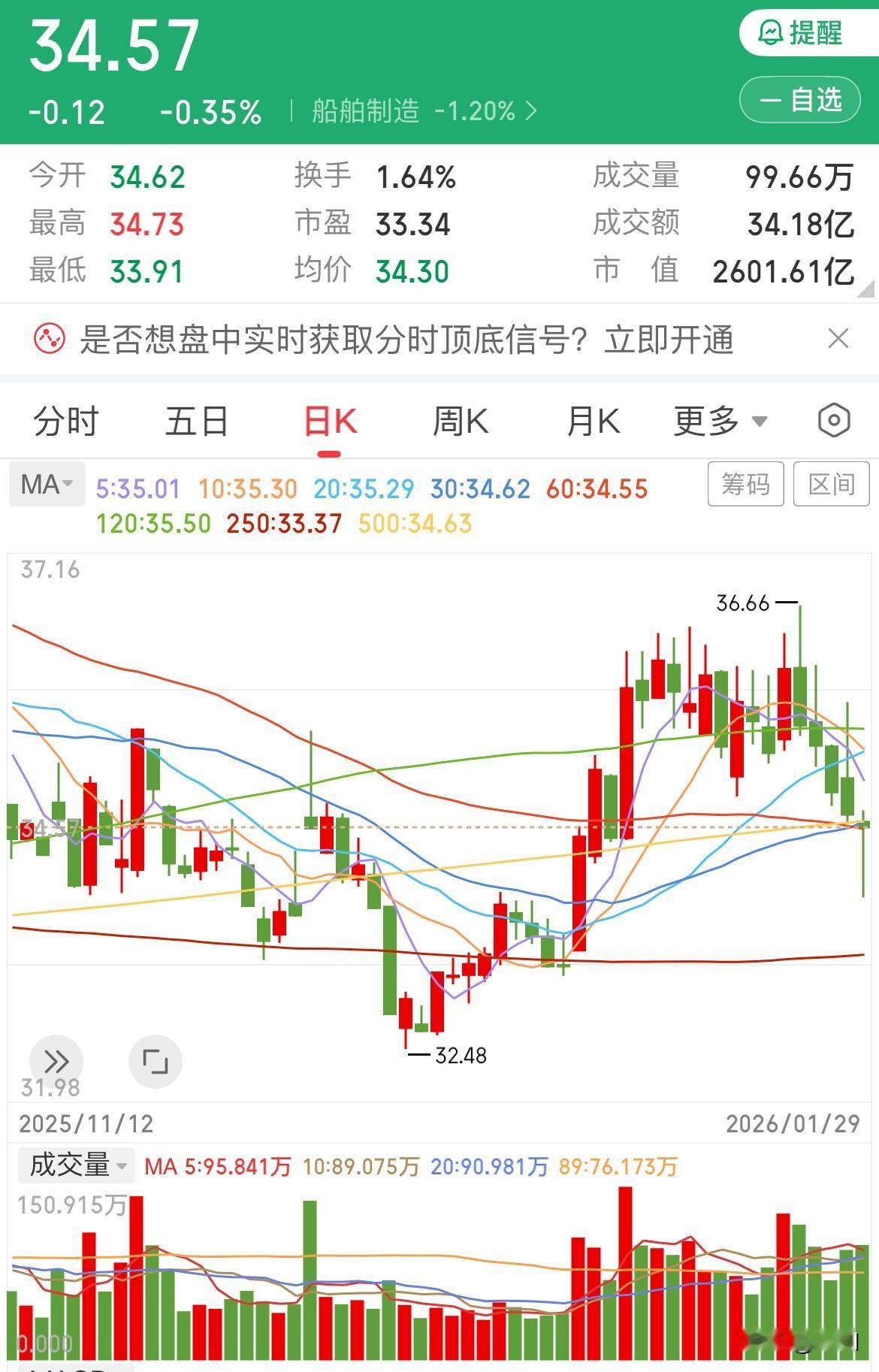Screen dimensions: 879x1372
Task: Open the MA indicator dropdown
Action: click(47, 485)
